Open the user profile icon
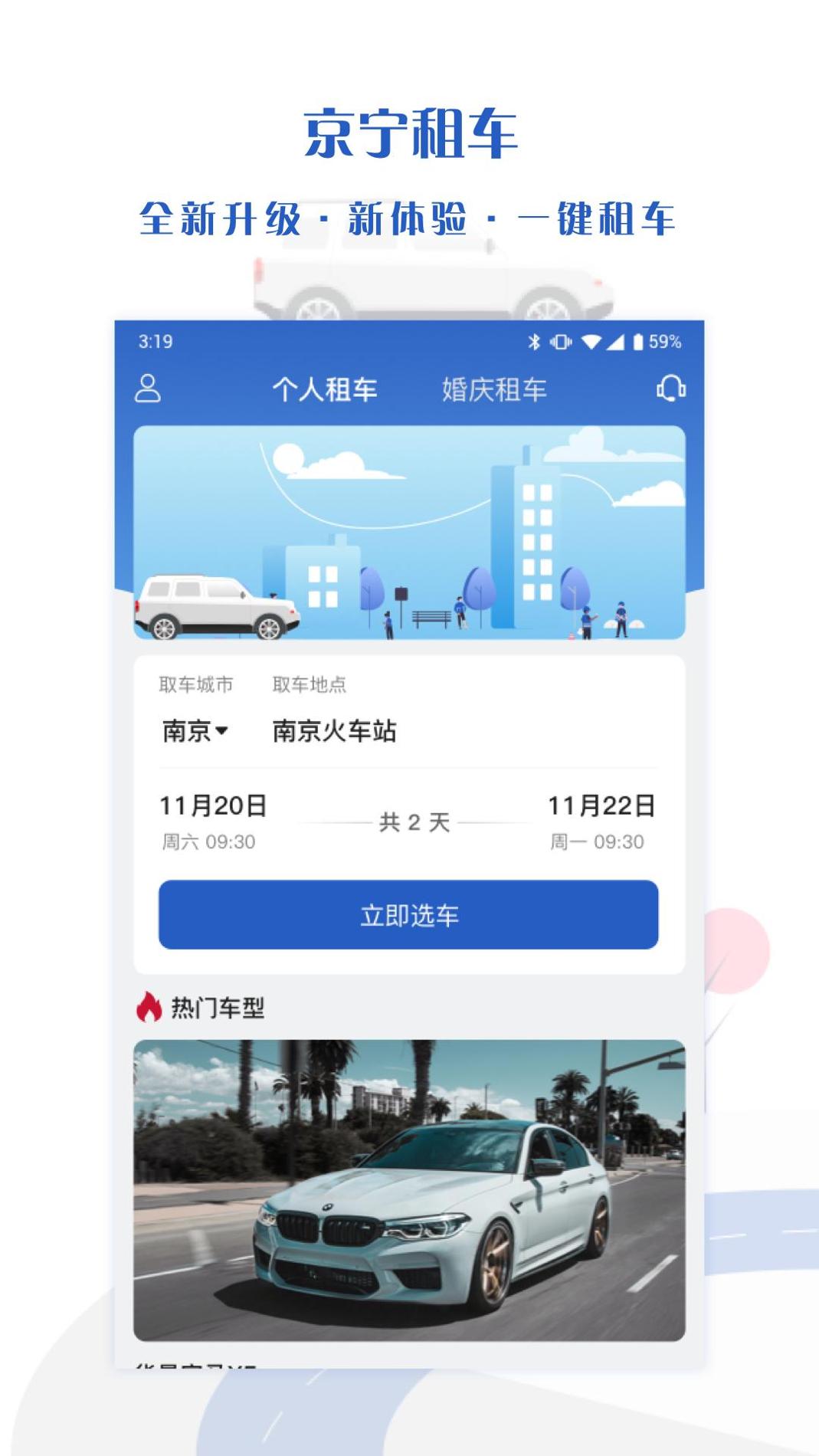 (x=148, y=389)
